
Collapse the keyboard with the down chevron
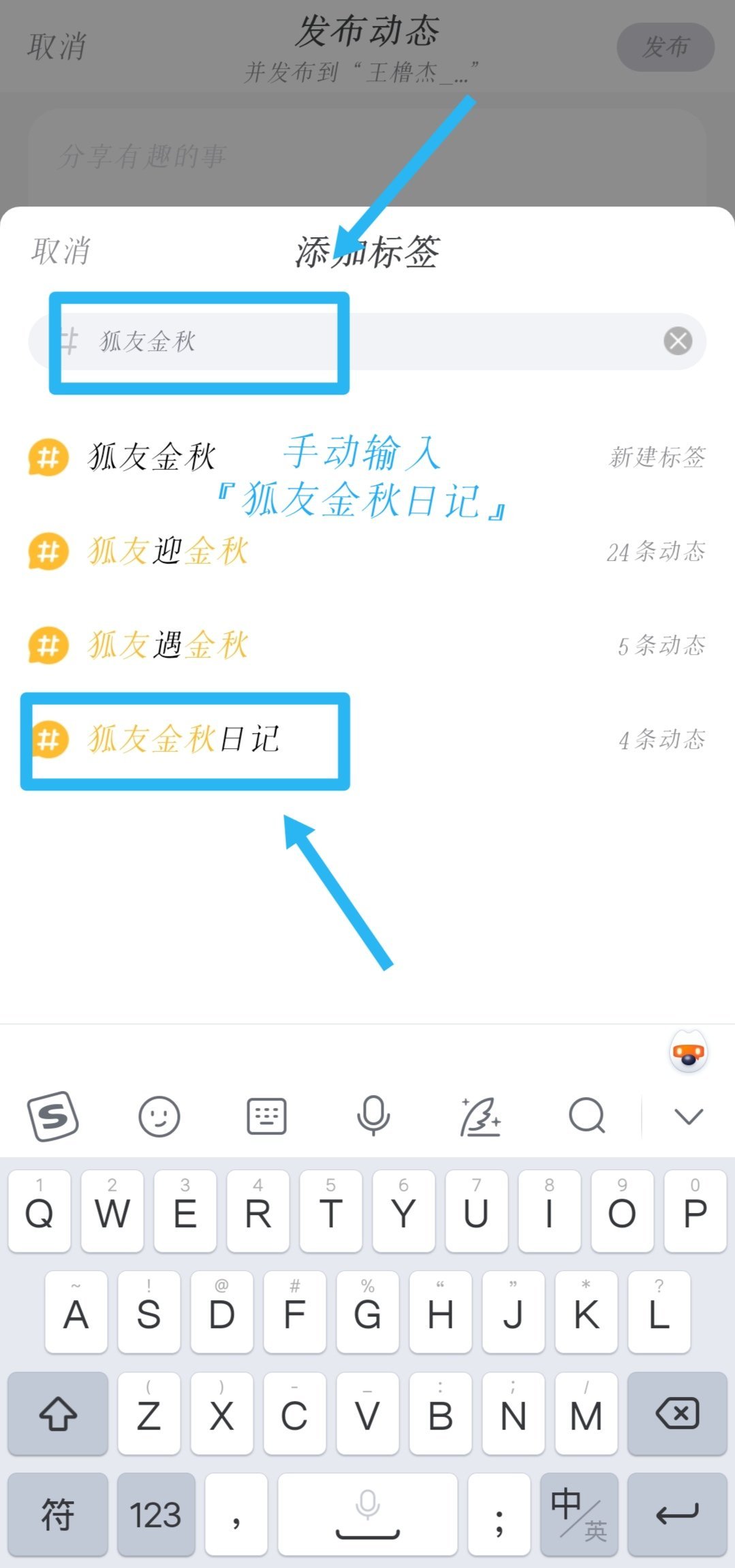[x=689, y=1116]
